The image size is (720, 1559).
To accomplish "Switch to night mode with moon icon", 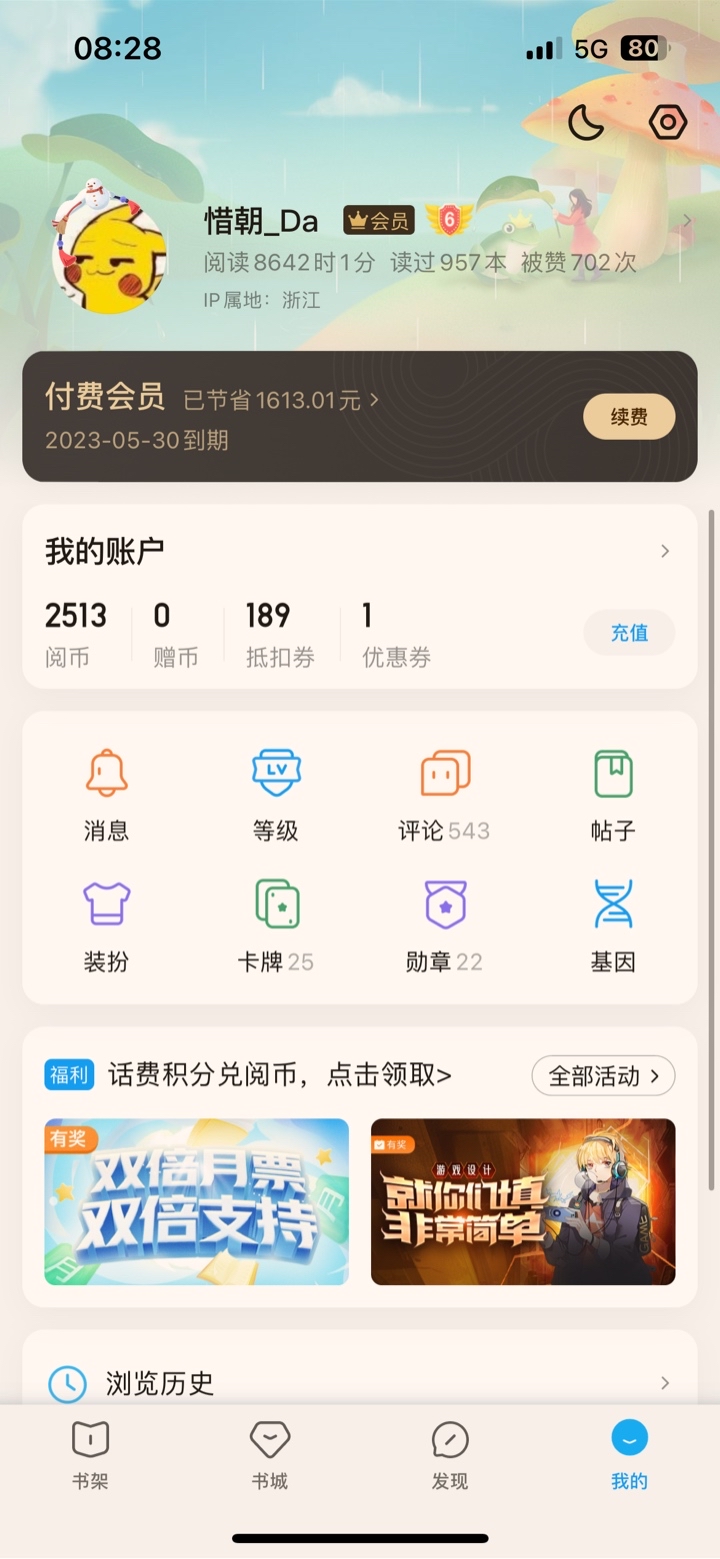I will point(586,123).
